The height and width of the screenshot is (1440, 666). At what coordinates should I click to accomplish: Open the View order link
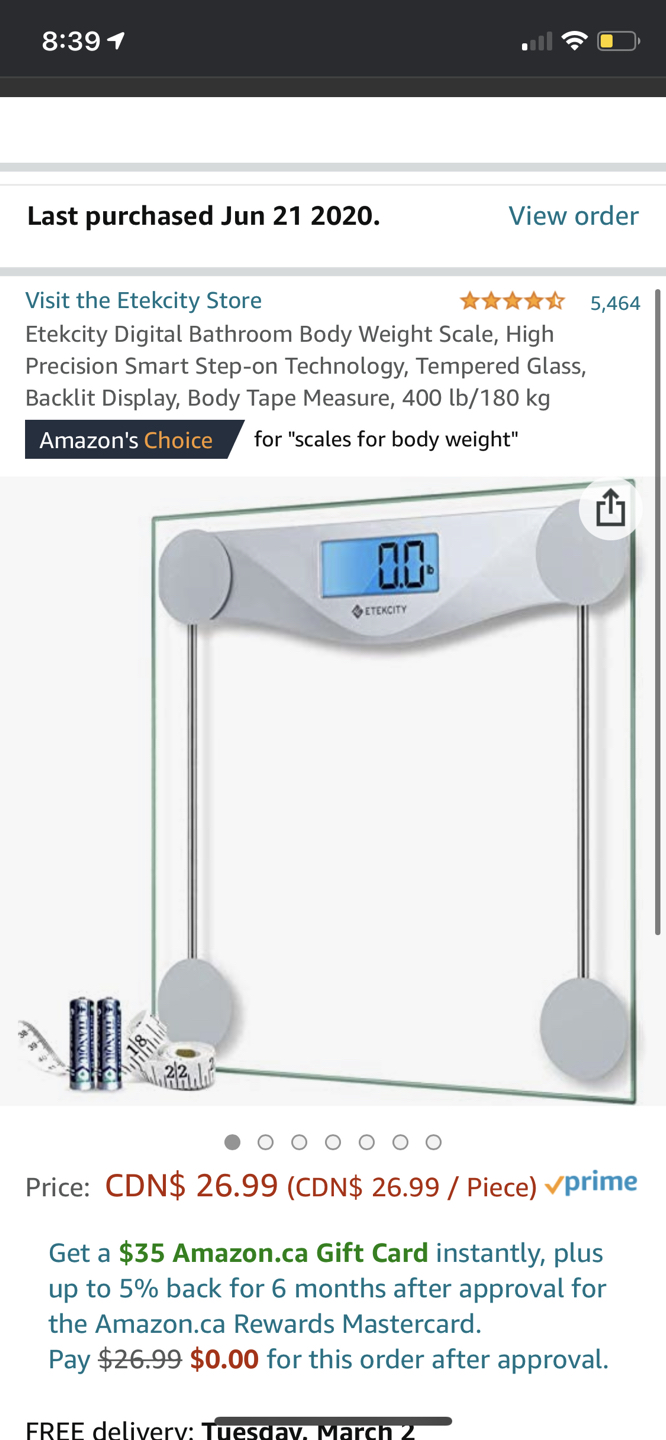[573, 216]
